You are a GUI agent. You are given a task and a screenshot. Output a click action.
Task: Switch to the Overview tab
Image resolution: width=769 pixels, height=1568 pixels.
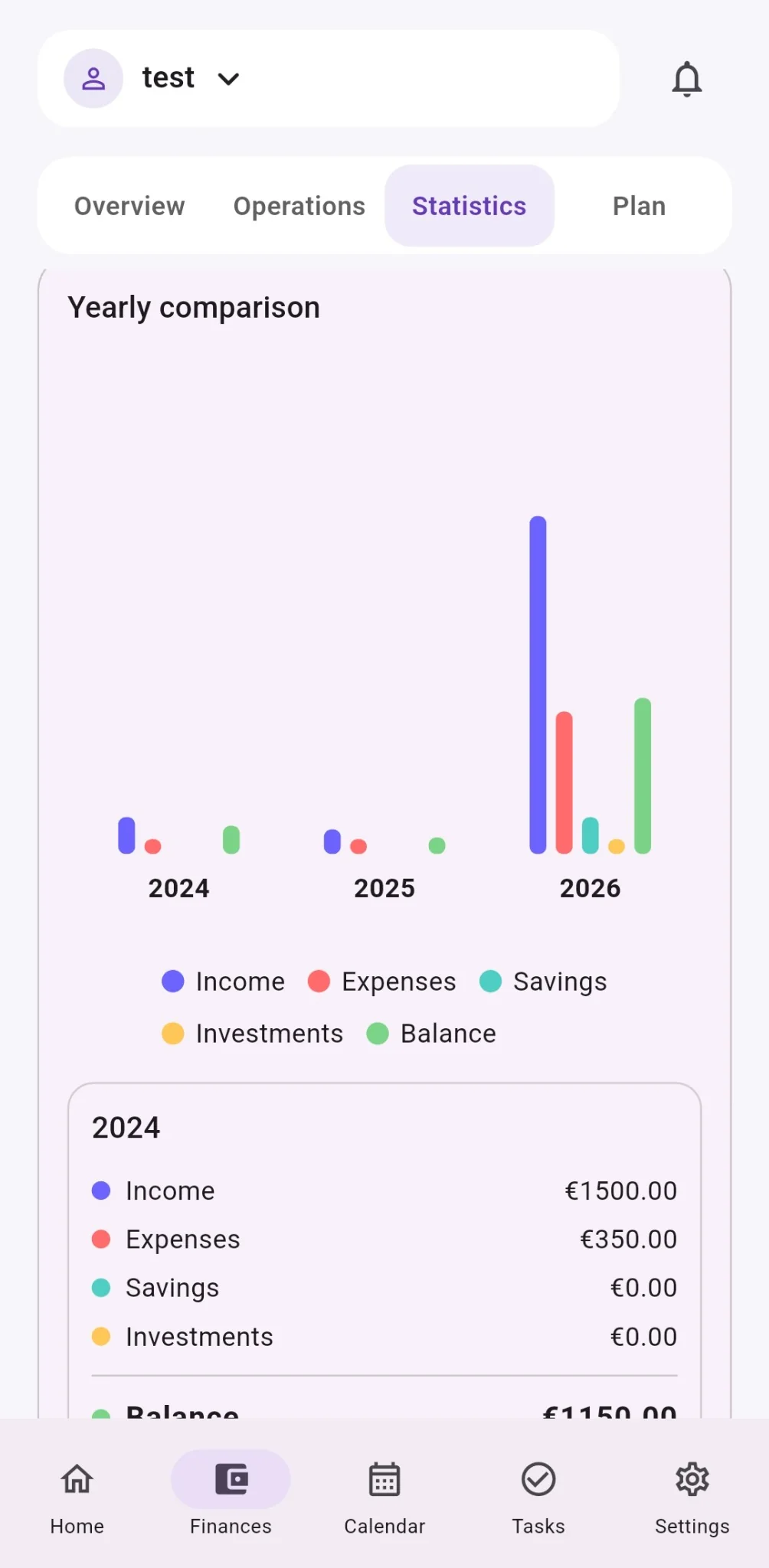coord(129,206)
